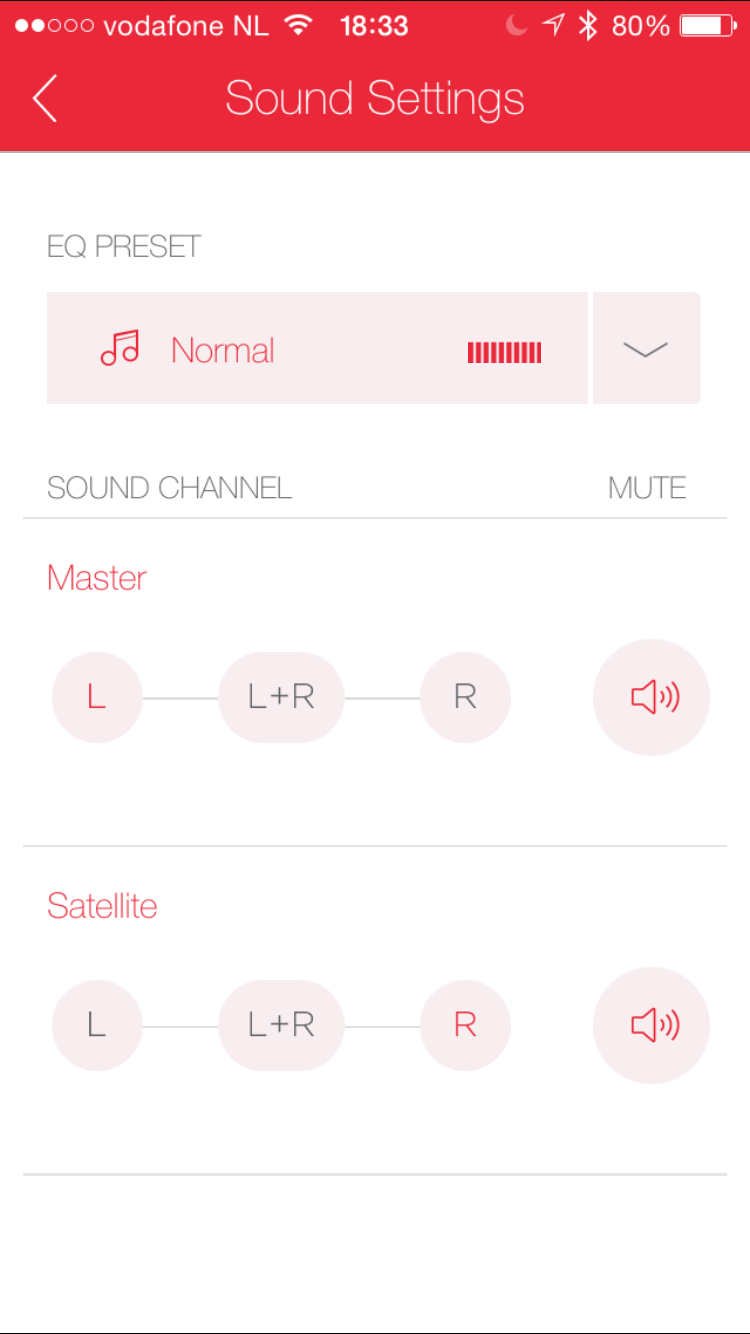This screenshot has width=750, height=1334.
Task: Set Master channel to L
Action: click(97, 697)
